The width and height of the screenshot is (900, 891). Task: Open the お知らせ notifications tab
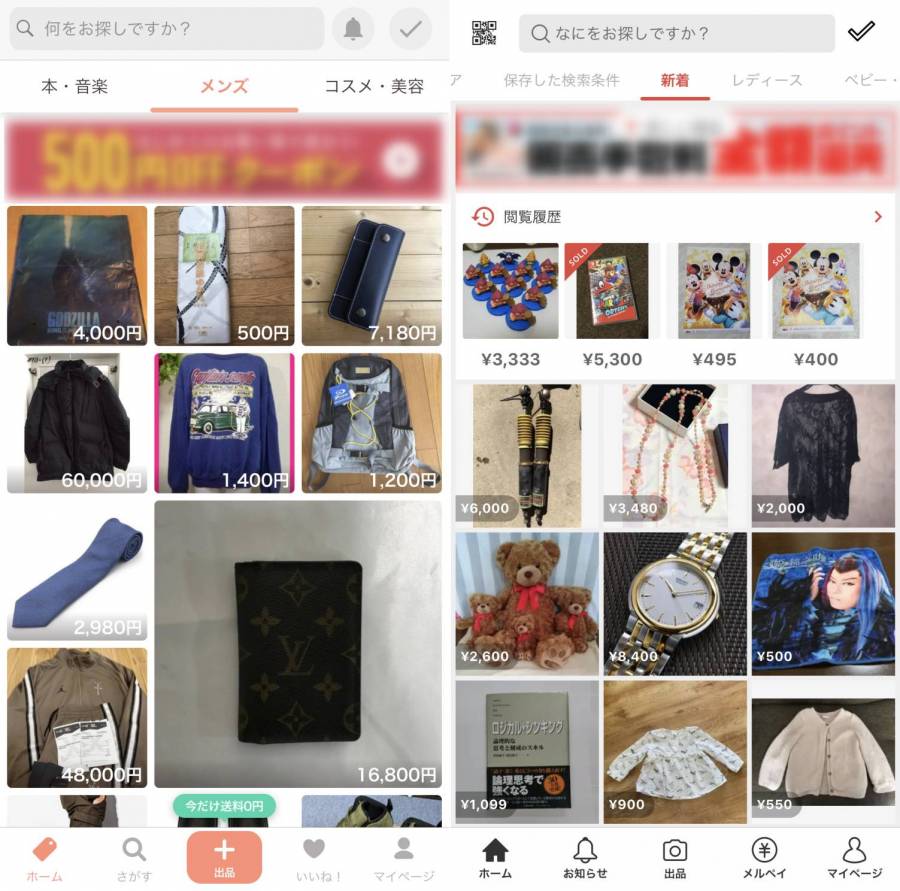point(585,859)
